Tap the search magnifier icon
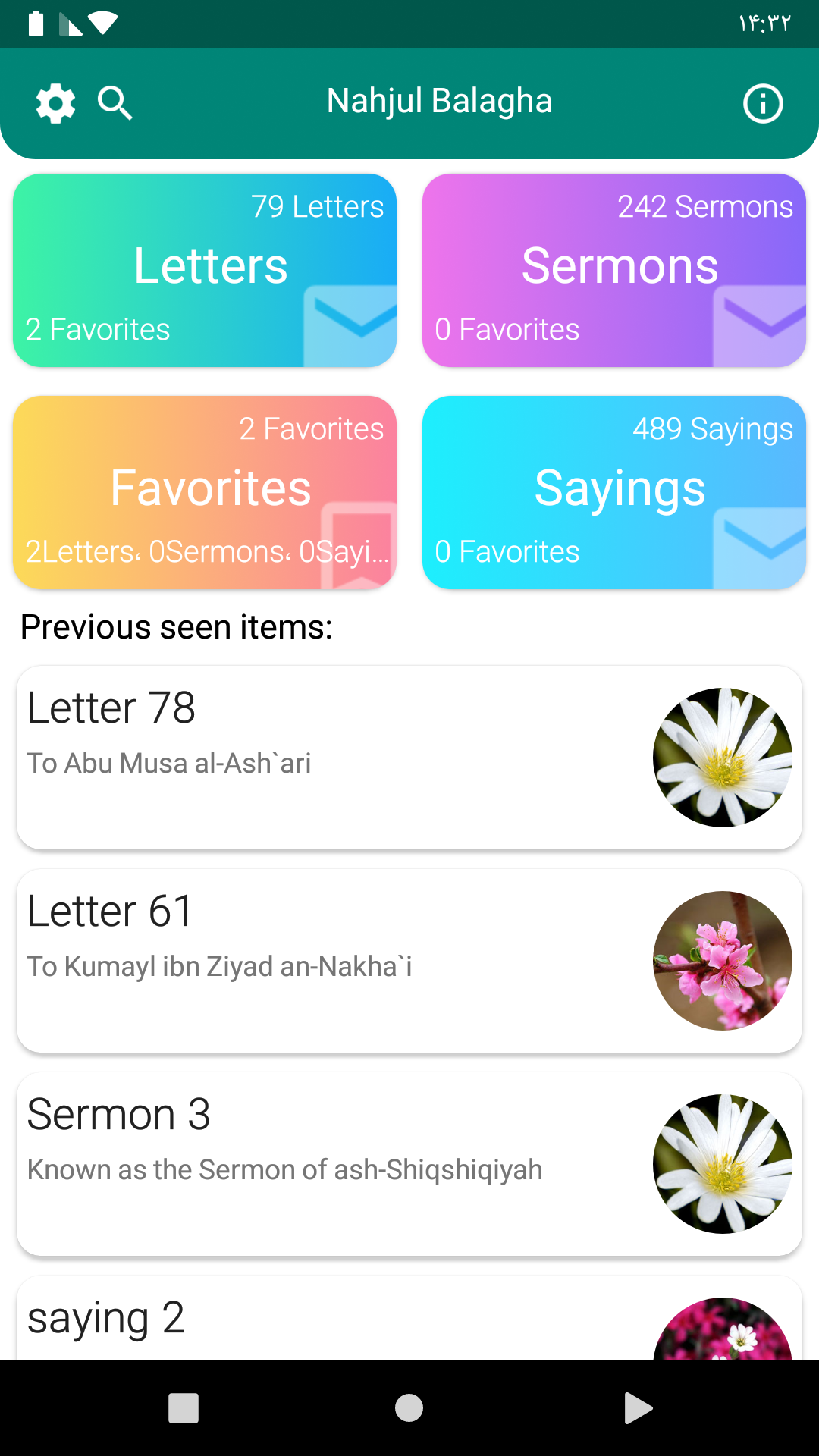 point(115,103)
